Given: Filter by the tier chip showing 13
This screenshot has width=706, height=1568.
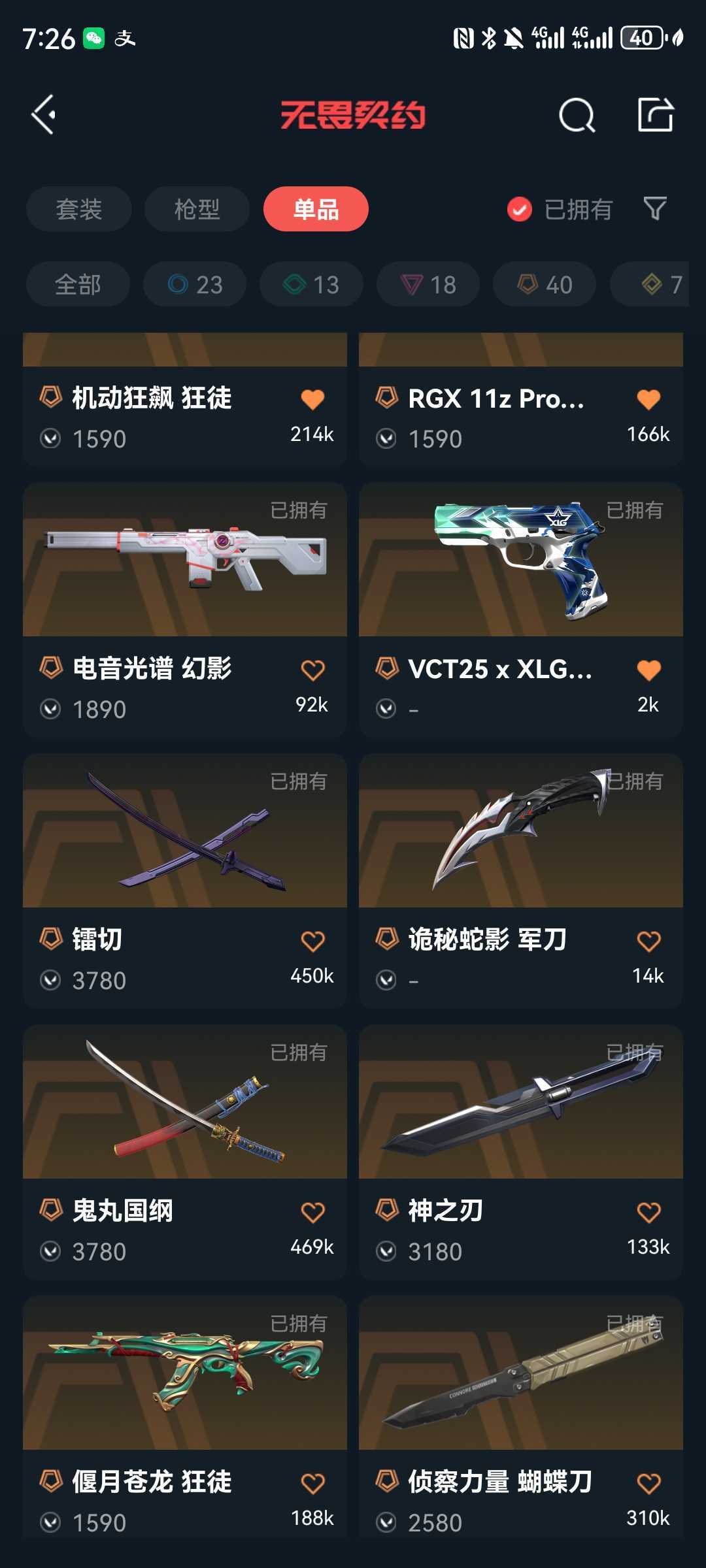Looking at the screenshot, I should (x=311, y=284).
